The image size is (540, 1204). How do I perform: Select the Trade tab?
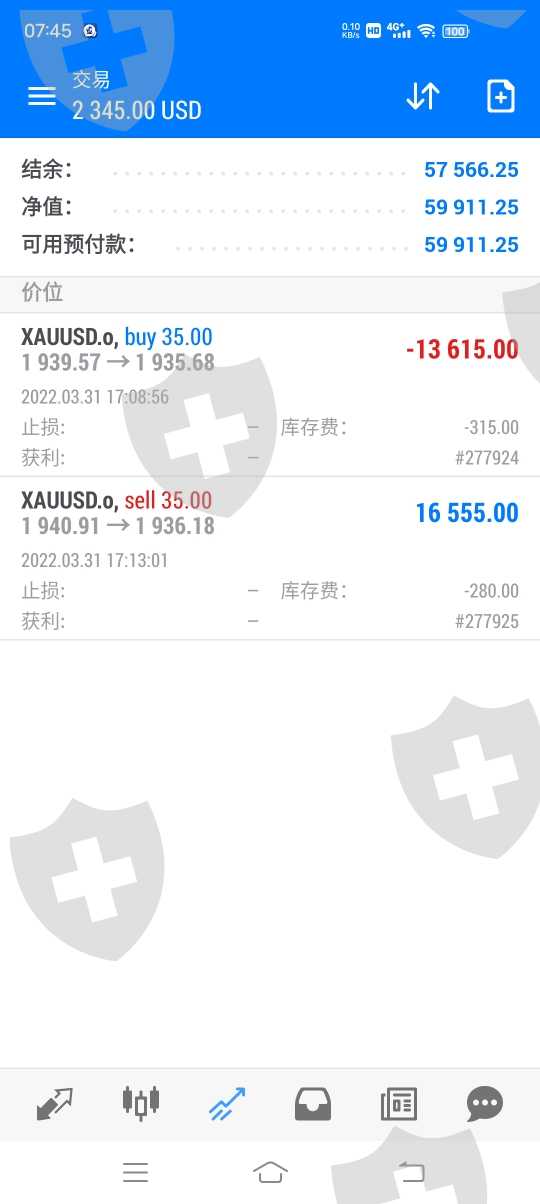click(227, 1104)
